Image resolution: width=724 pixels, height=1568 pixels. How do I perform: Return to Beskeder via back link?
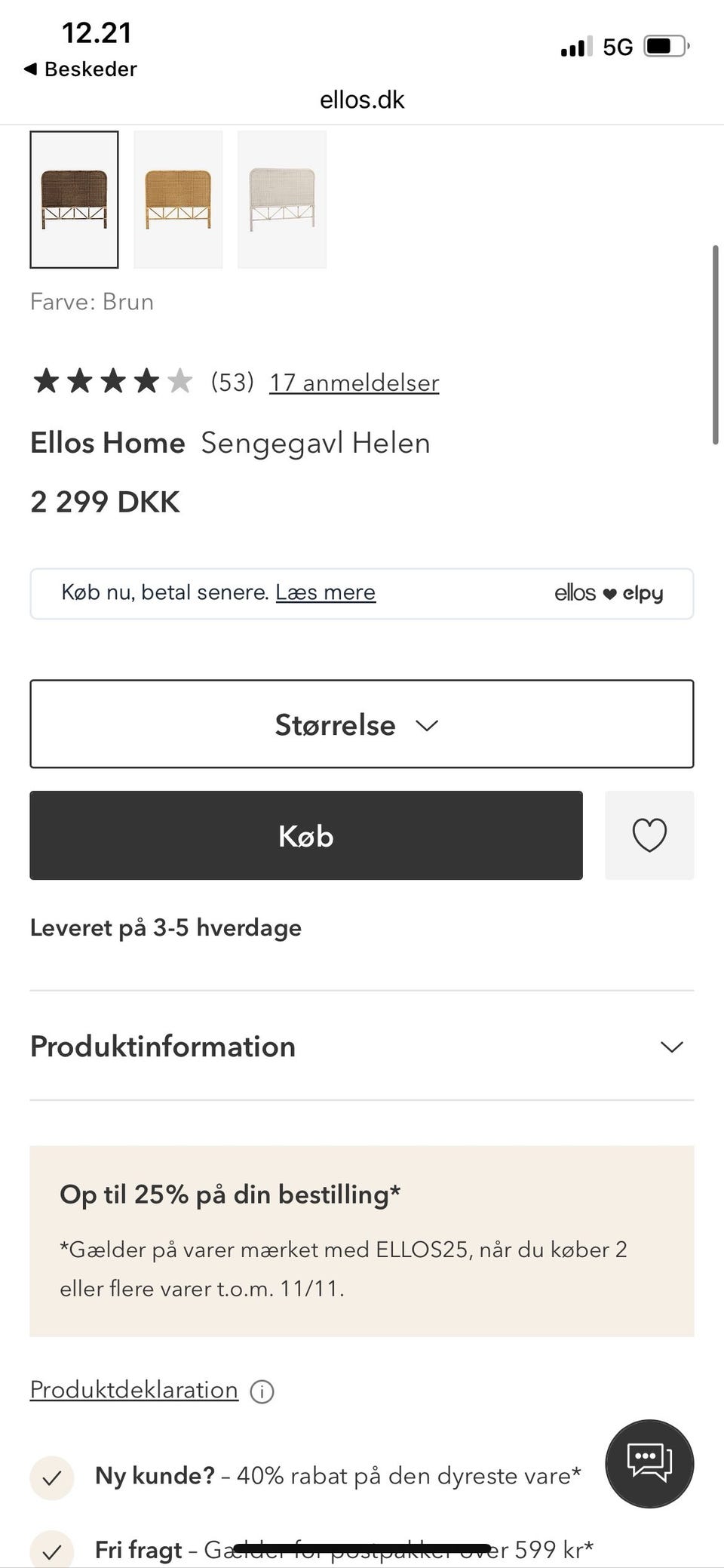point(79,69)
